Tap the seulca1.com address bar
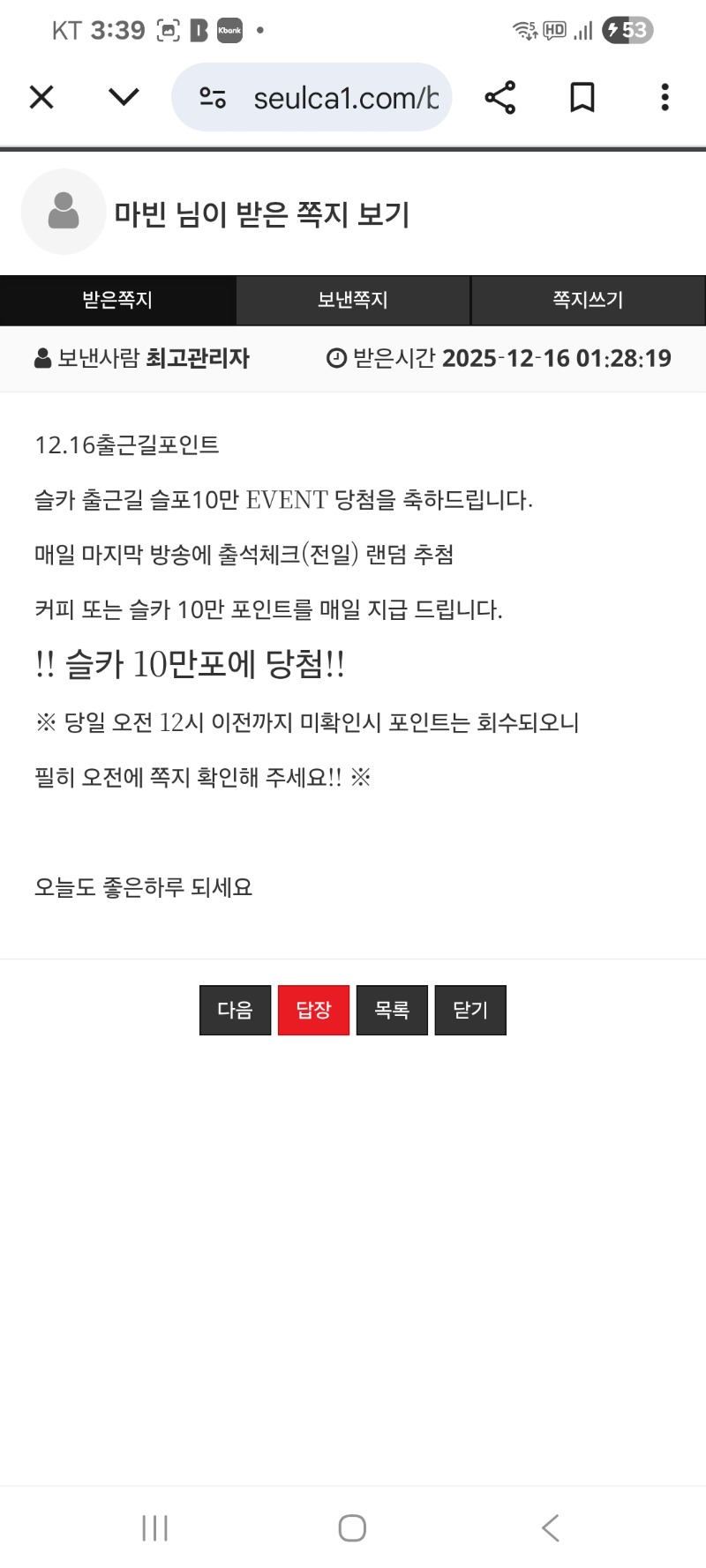The height and width of the screenshot is (1568, 706). click(x=344, y=98)
